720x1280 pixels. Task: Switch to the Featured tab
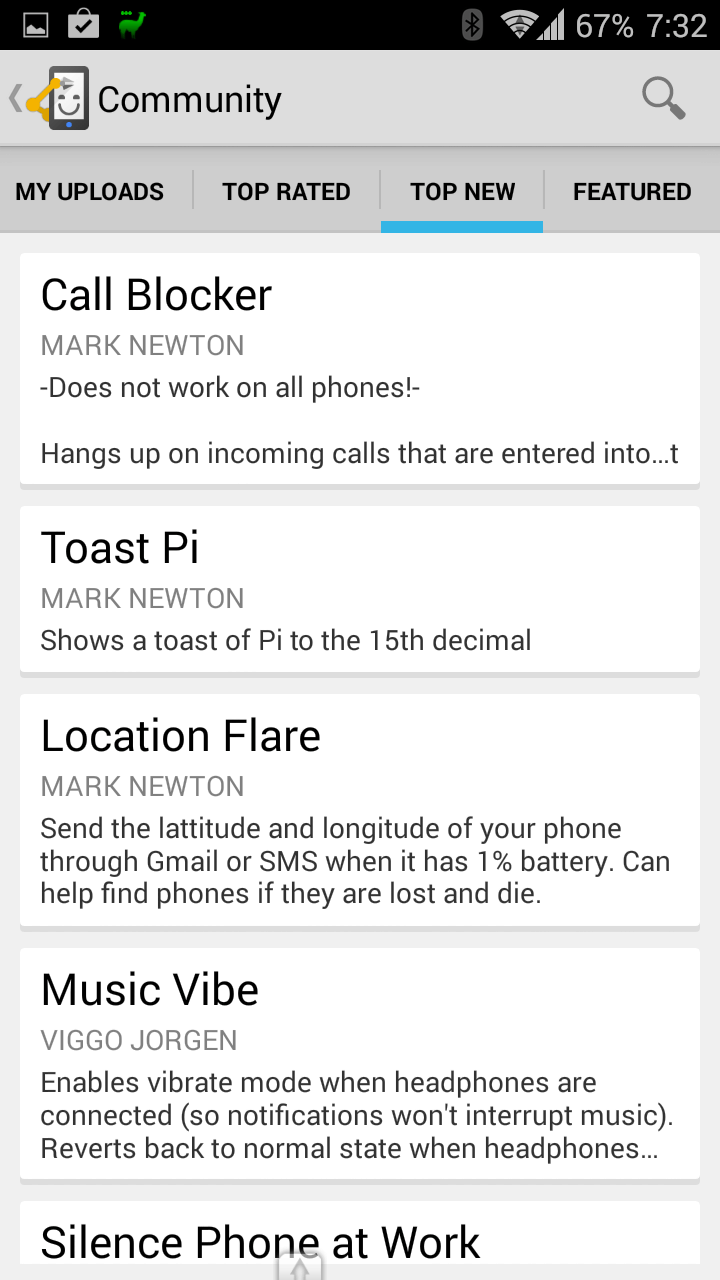tap(632, 191)
